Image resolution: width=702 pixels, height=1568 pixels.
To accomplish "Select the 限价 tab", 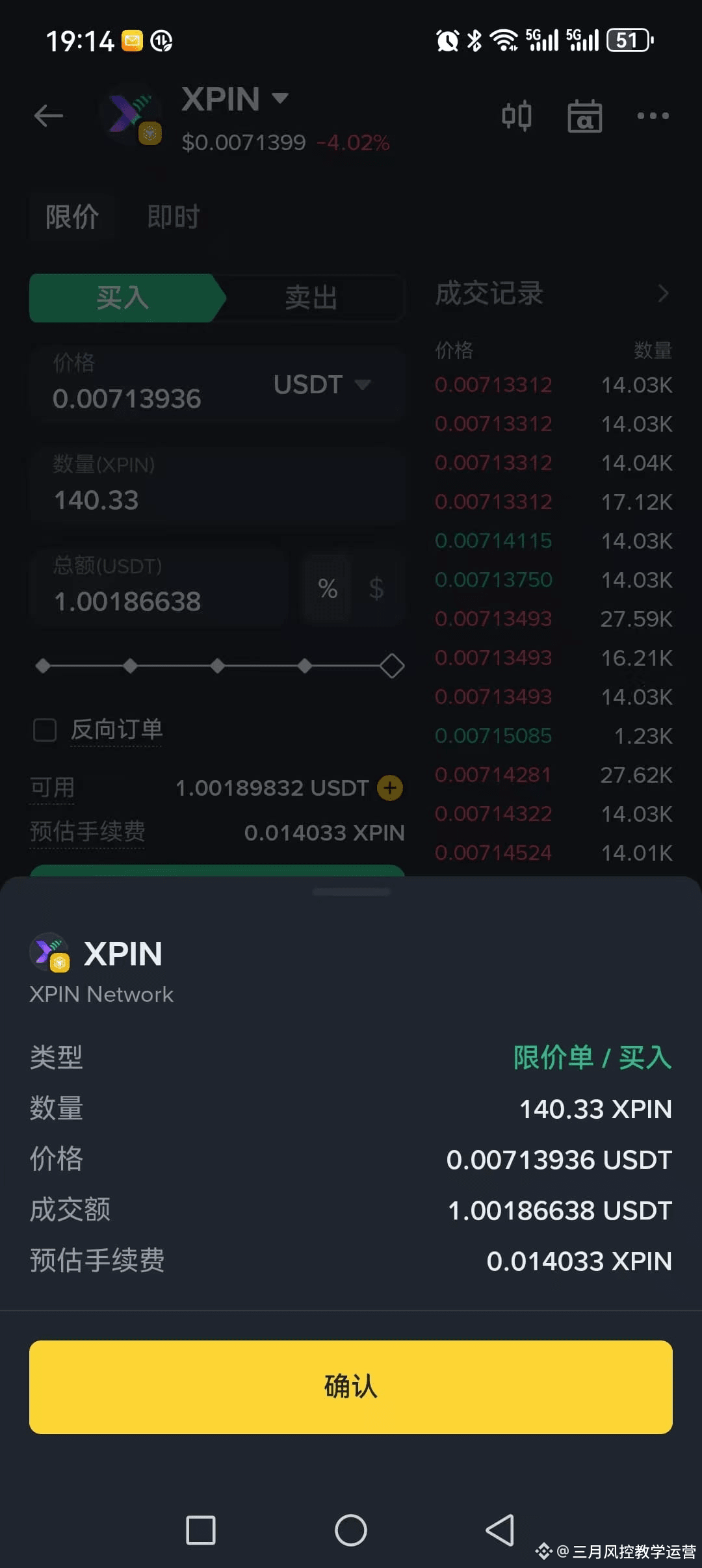I will pos(71,216).
